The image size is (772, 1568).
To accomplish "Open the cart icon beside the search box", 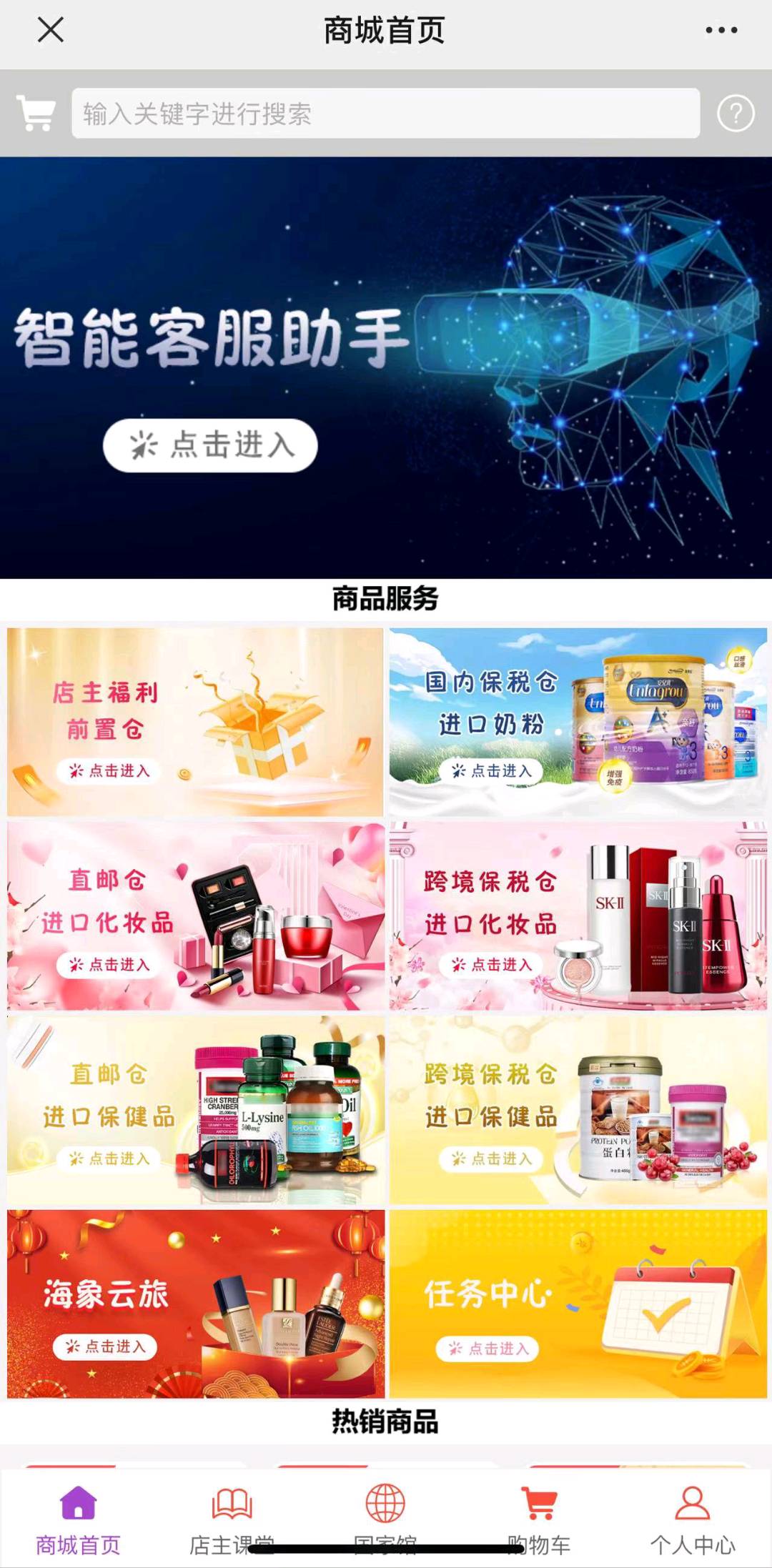I will 36,113.
